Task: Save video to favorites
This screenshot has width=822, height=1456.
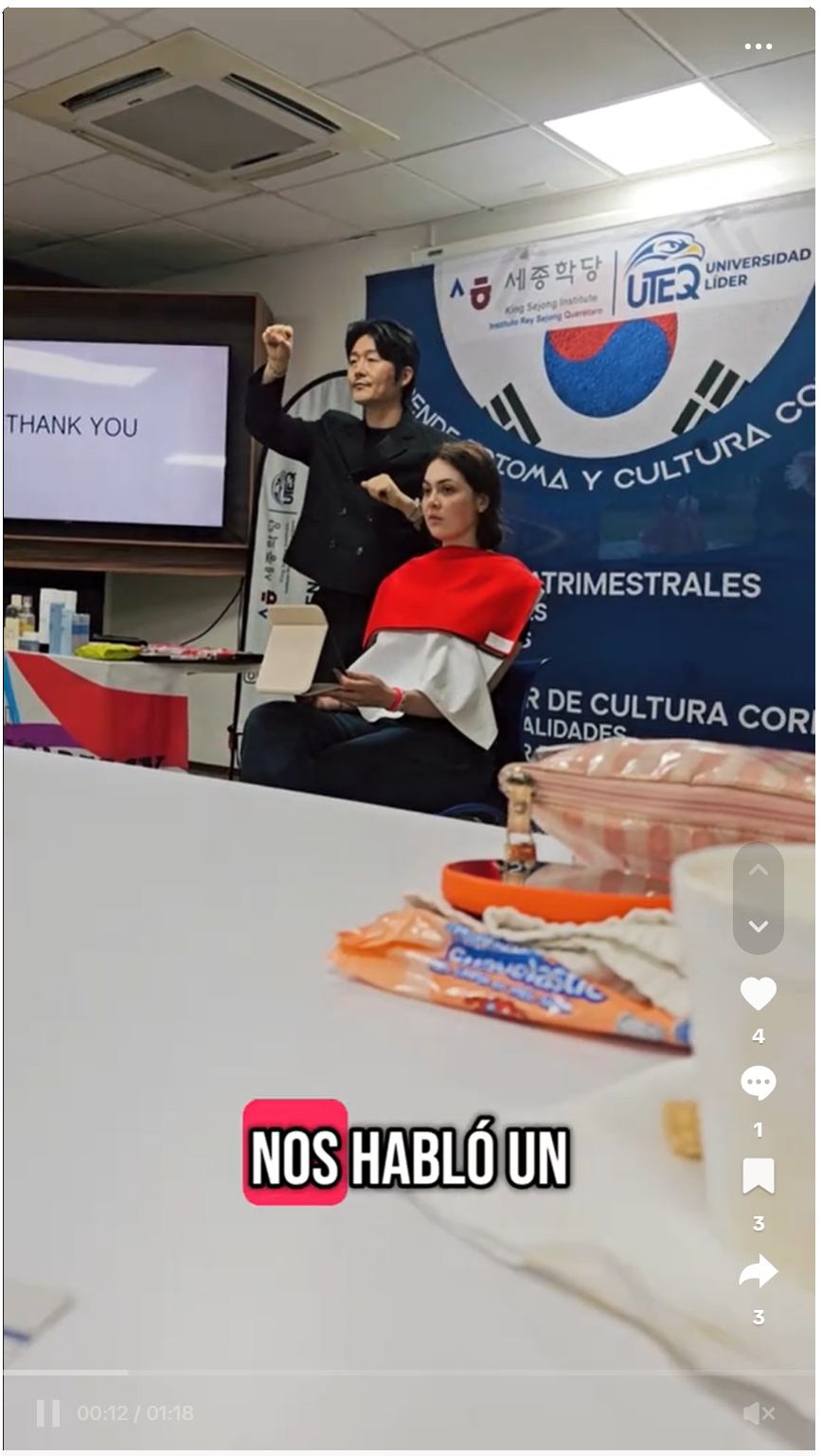Action: coord(758,1176)
